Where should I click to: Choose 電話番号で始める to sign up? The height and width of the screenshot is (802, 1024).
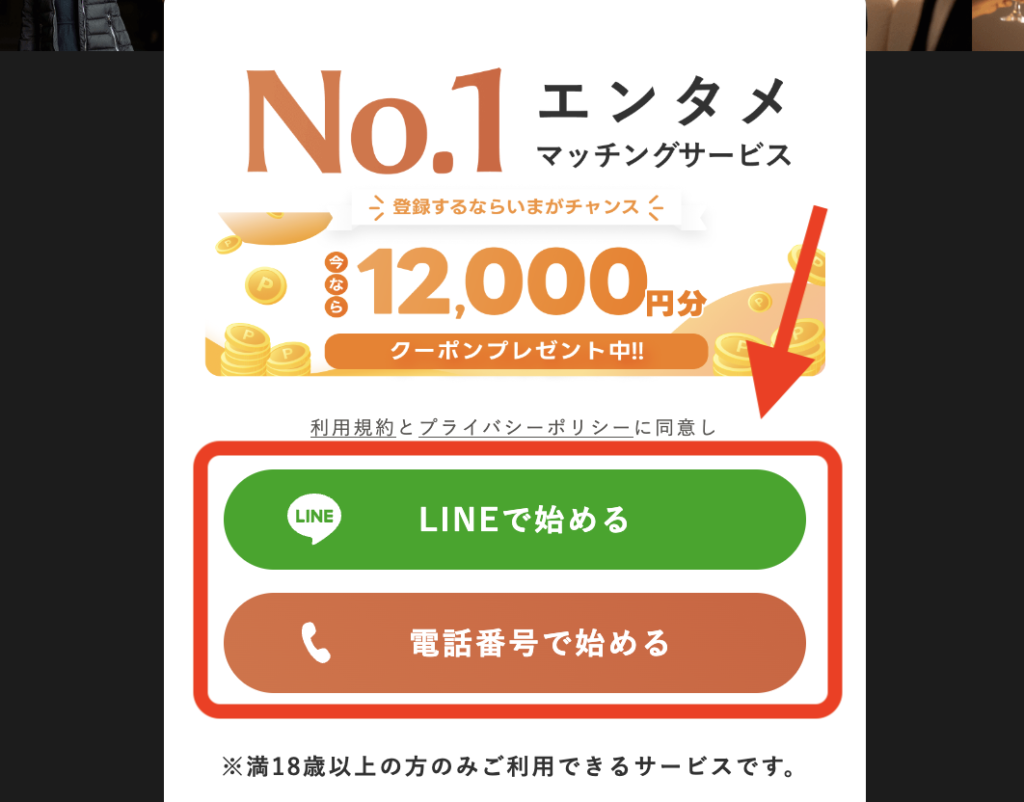[x=514, y=643]
